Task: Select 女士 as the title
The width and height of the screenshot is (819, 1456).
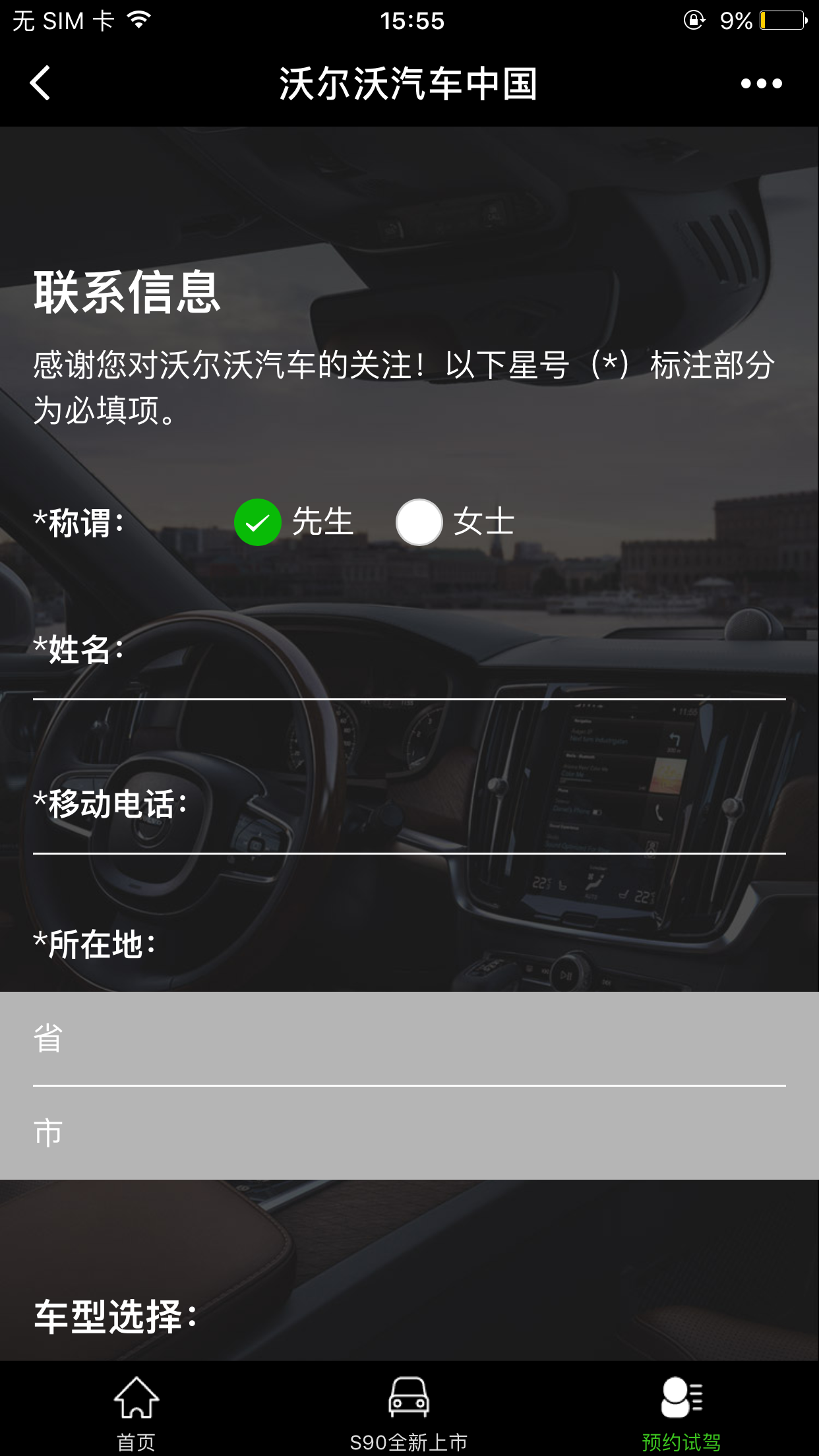Action: tap(419, 522)
